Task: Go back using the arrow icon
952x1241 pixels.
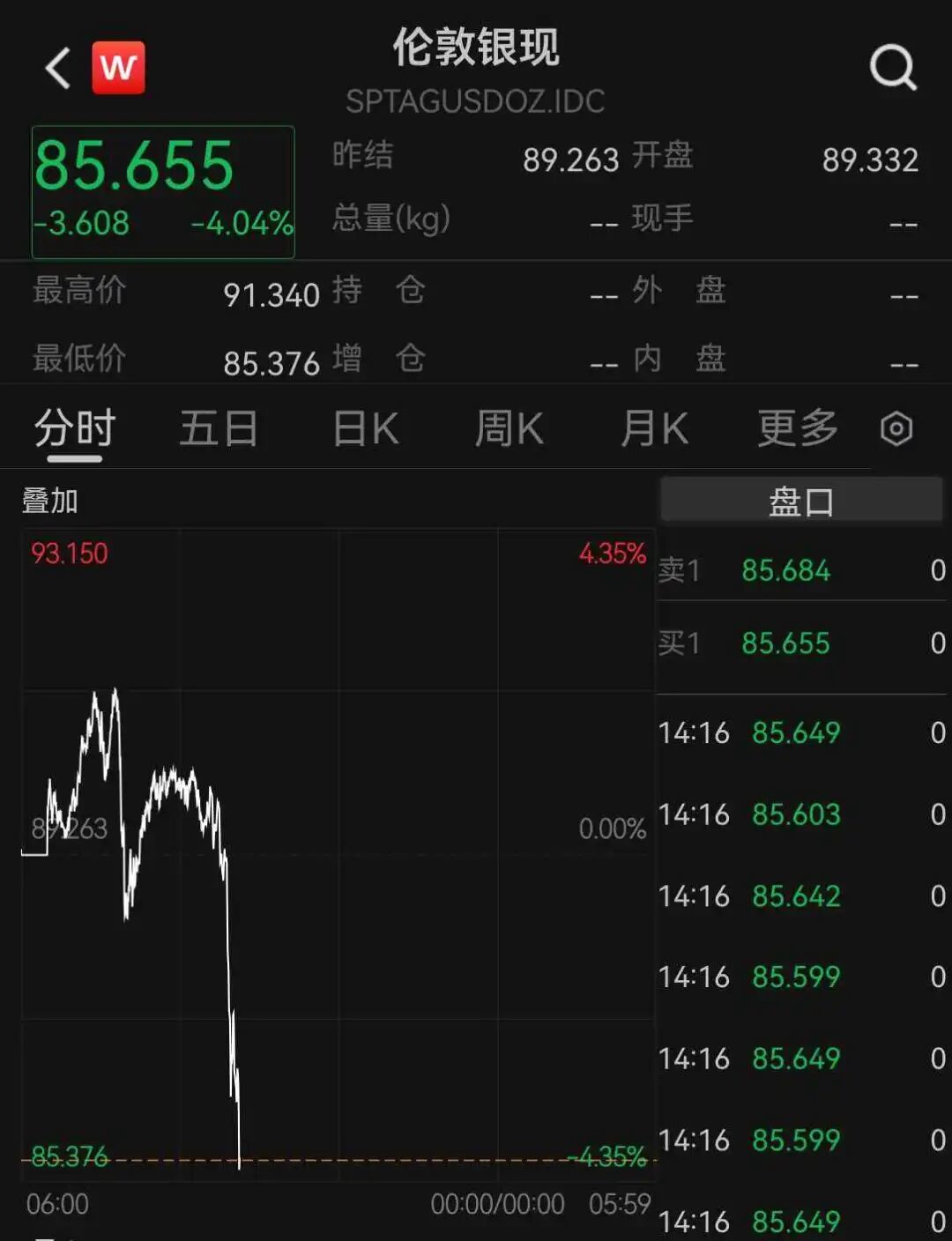Action: click(58, 69)
